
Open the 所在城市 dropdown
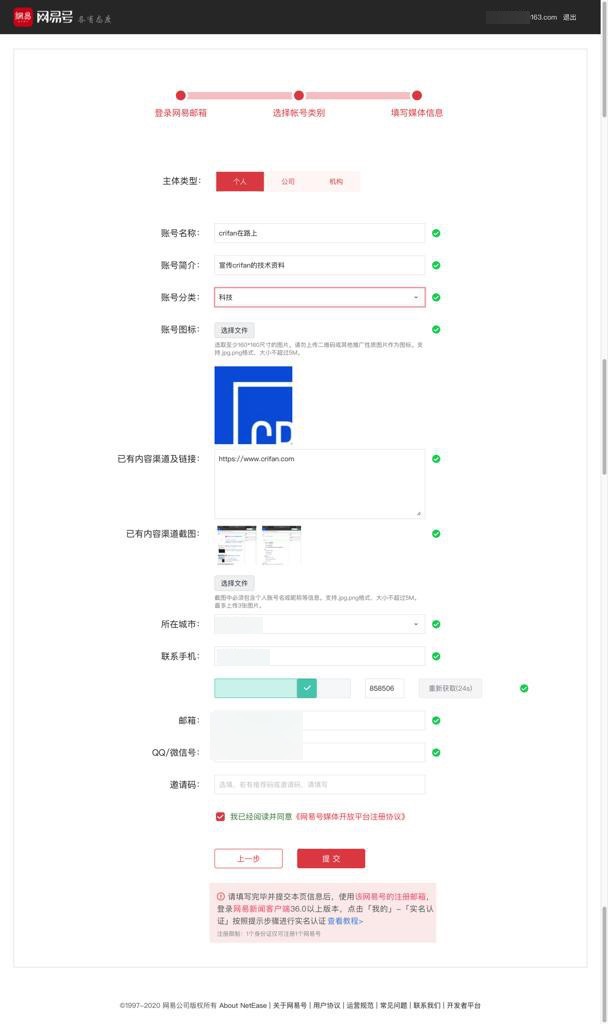319,624
